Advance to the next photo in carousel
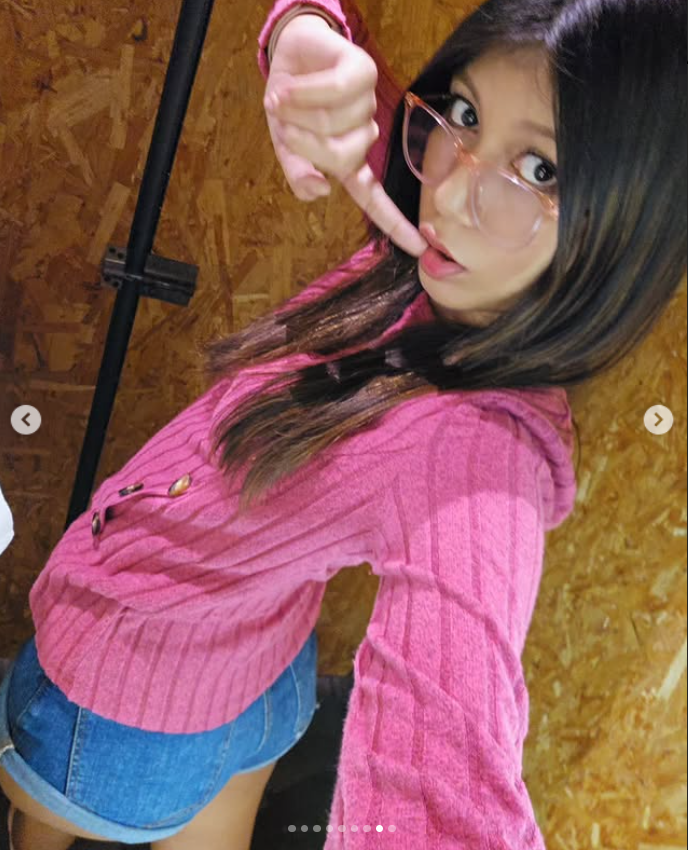Image resolution: width=688 pixels, height=850 pixels. tap(657, 420)
